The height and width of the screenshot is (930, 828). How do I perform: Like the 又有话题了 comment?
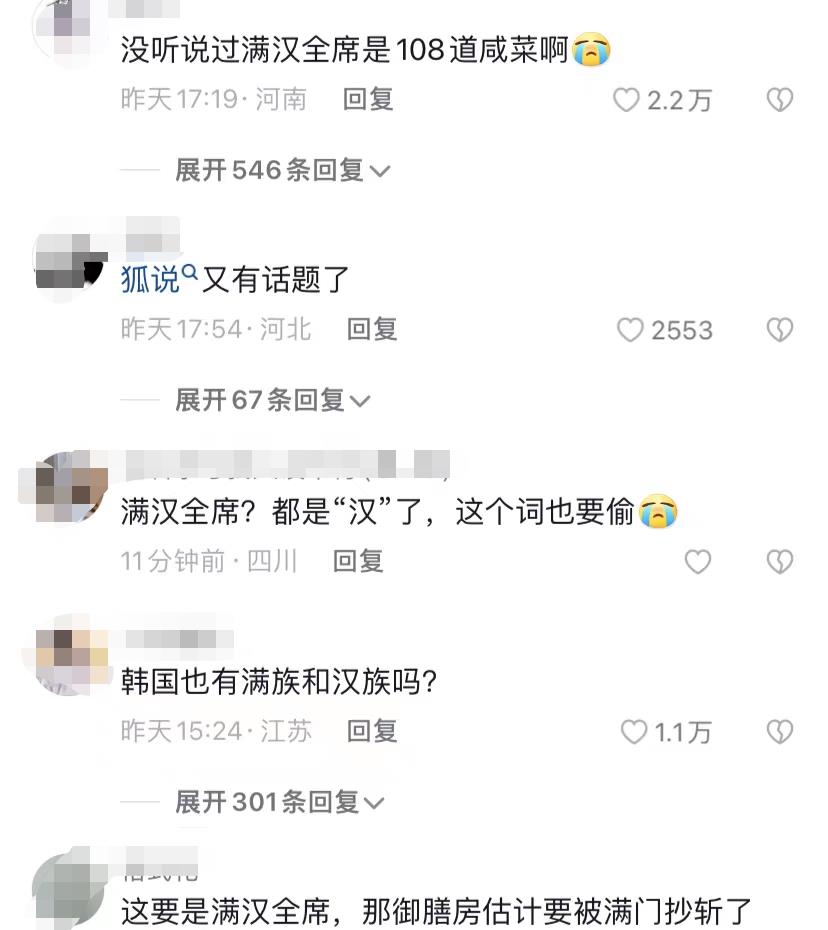click(x=630, y=330)
